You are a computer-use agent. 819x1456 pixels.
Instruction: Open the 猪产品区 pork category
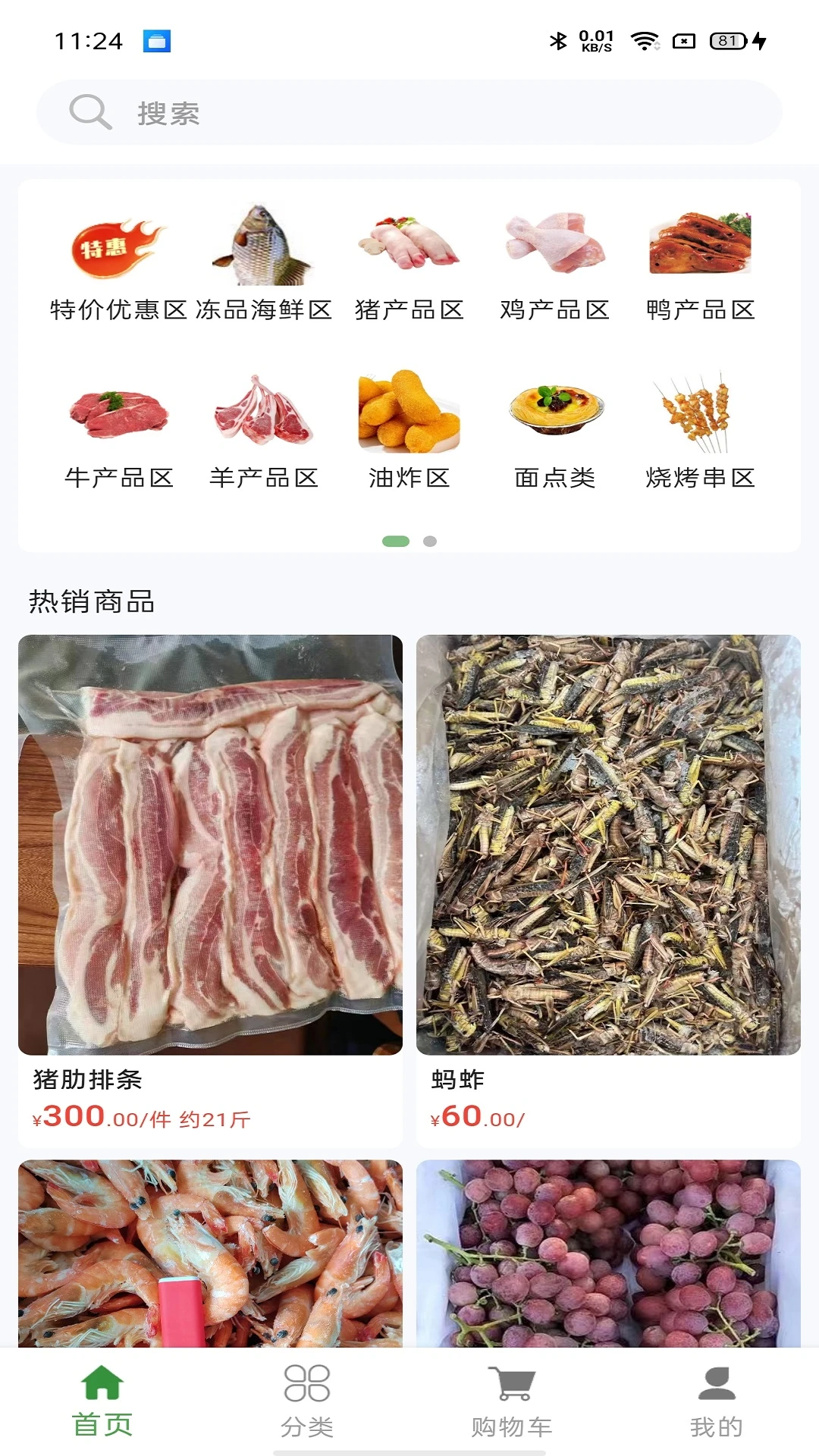(408, 243)
